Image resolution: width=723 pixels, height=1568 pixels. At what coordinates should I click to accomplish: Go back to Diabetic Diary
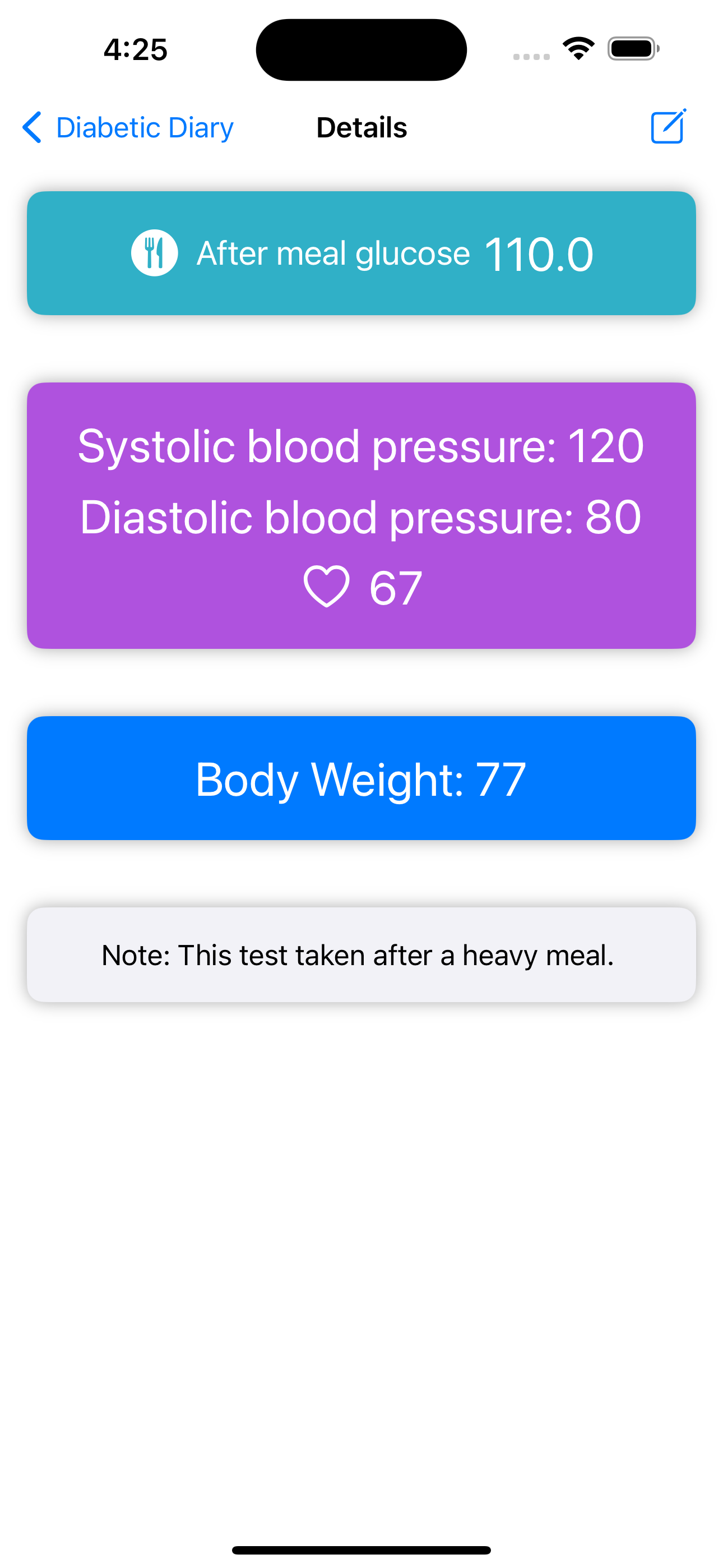tap(128, 128)
